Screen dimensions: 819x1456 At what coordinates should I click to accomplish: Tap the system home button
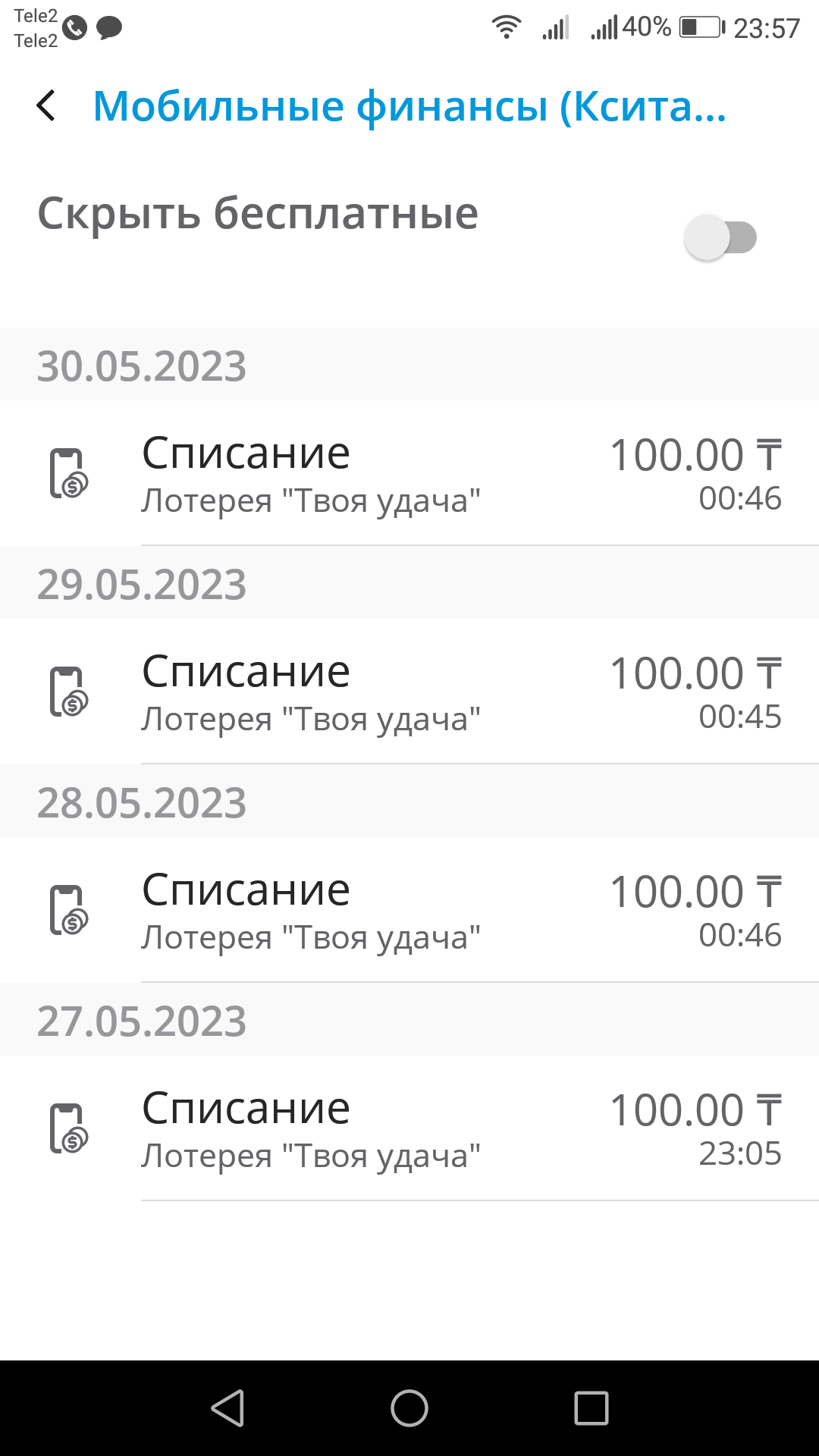[x=409, y=1408]
